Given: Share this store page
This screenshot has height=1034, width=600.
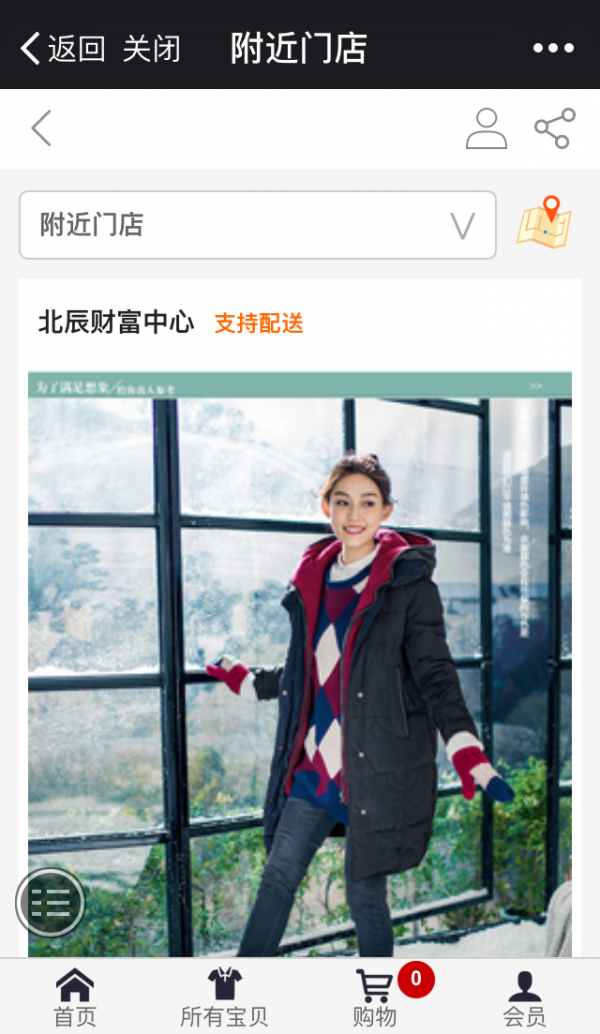Looking at the screenshot, I should coord(554,129).
